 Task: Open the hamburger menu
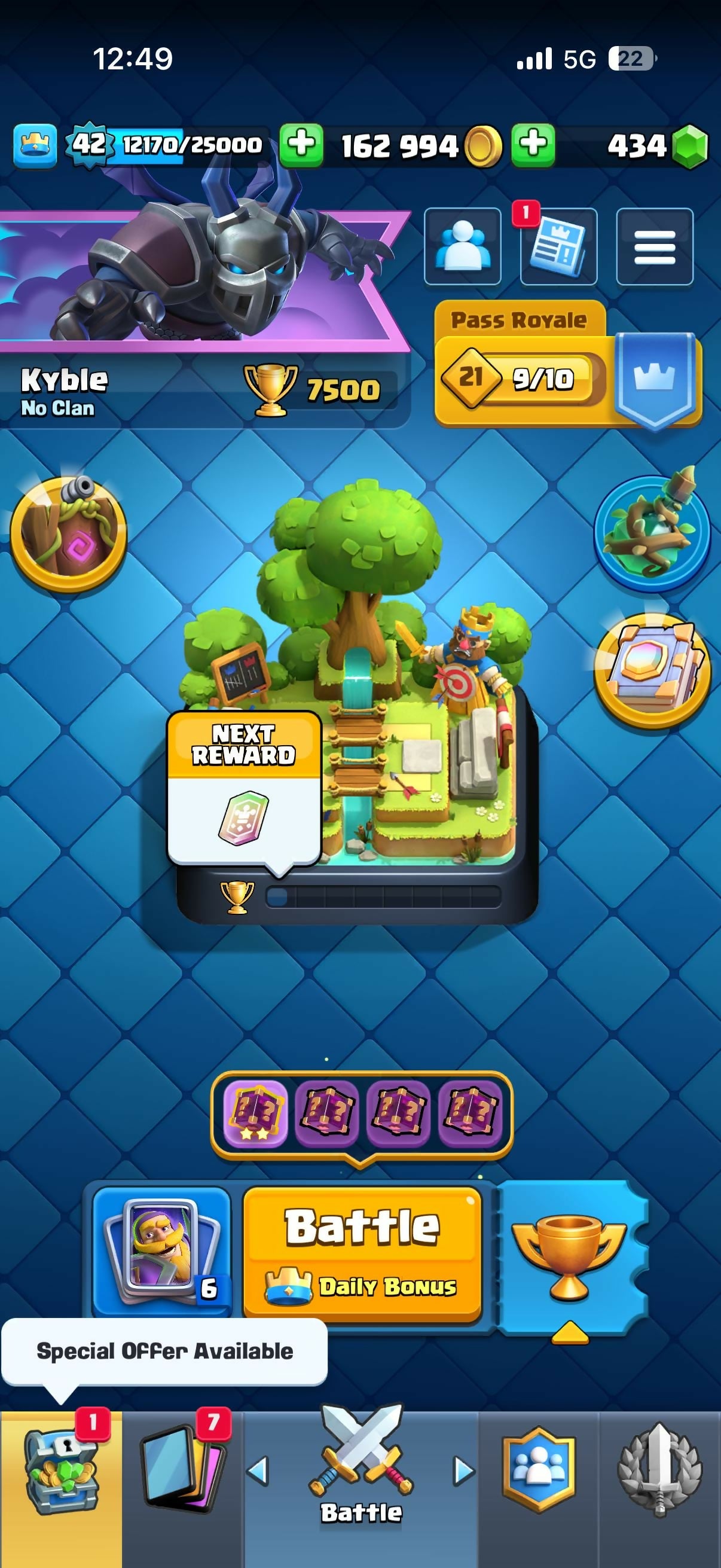[655, 246]
